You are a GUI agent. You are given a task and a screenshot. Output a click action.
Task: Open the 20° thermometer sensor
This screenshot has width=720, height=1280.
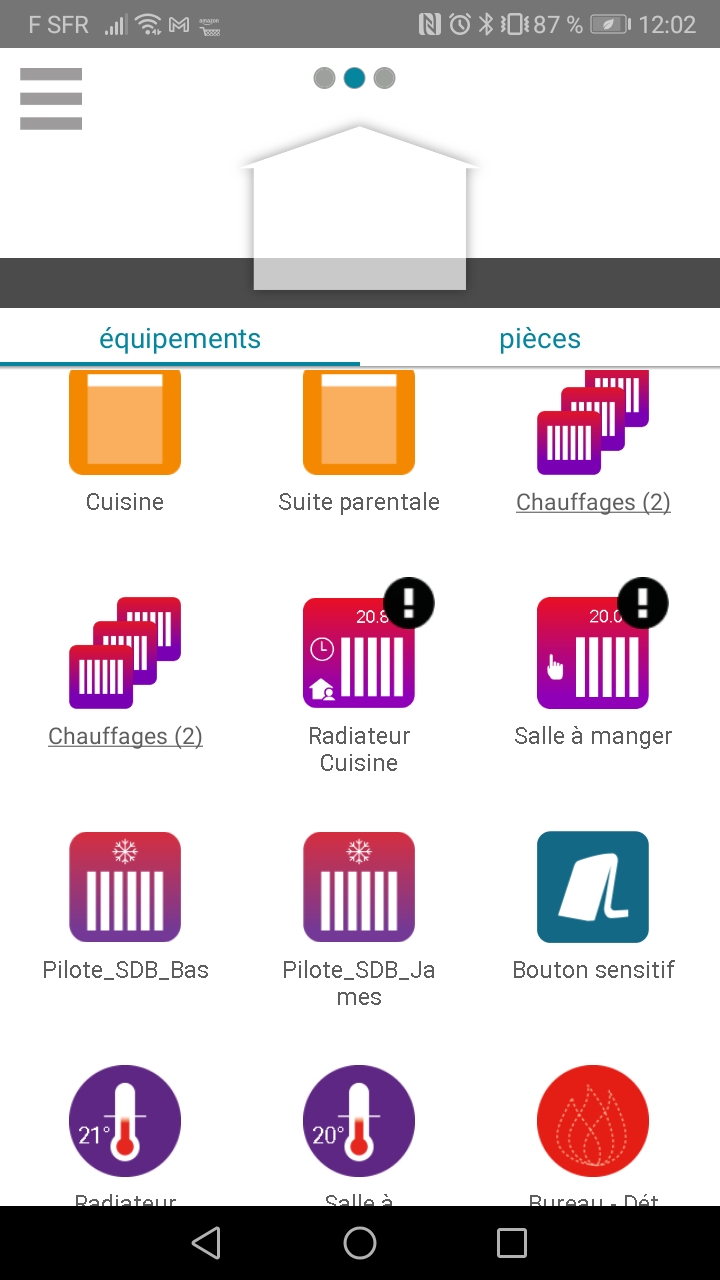(x=359, y=1120)
